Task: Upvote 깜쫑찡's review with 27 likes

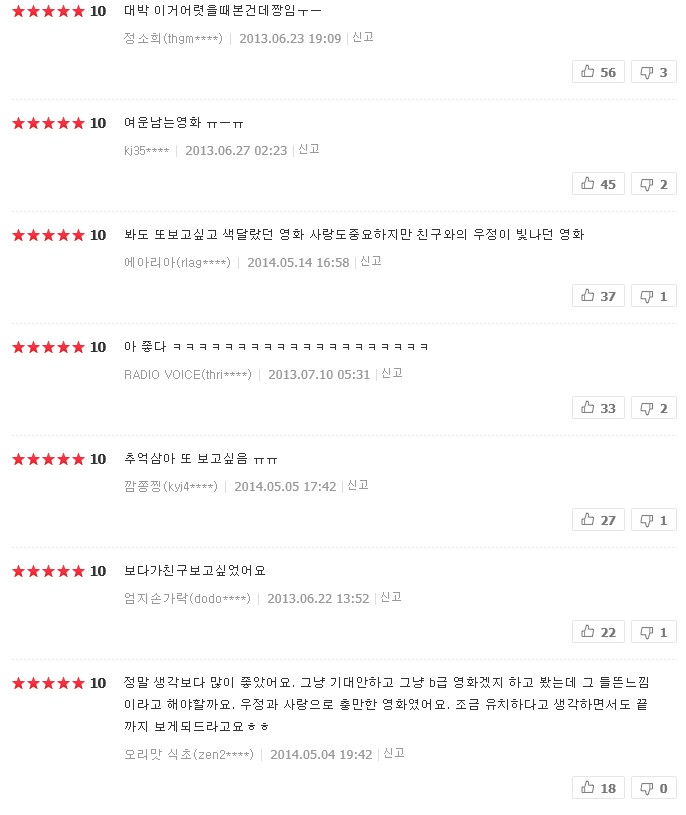Action: coord(598,520)
